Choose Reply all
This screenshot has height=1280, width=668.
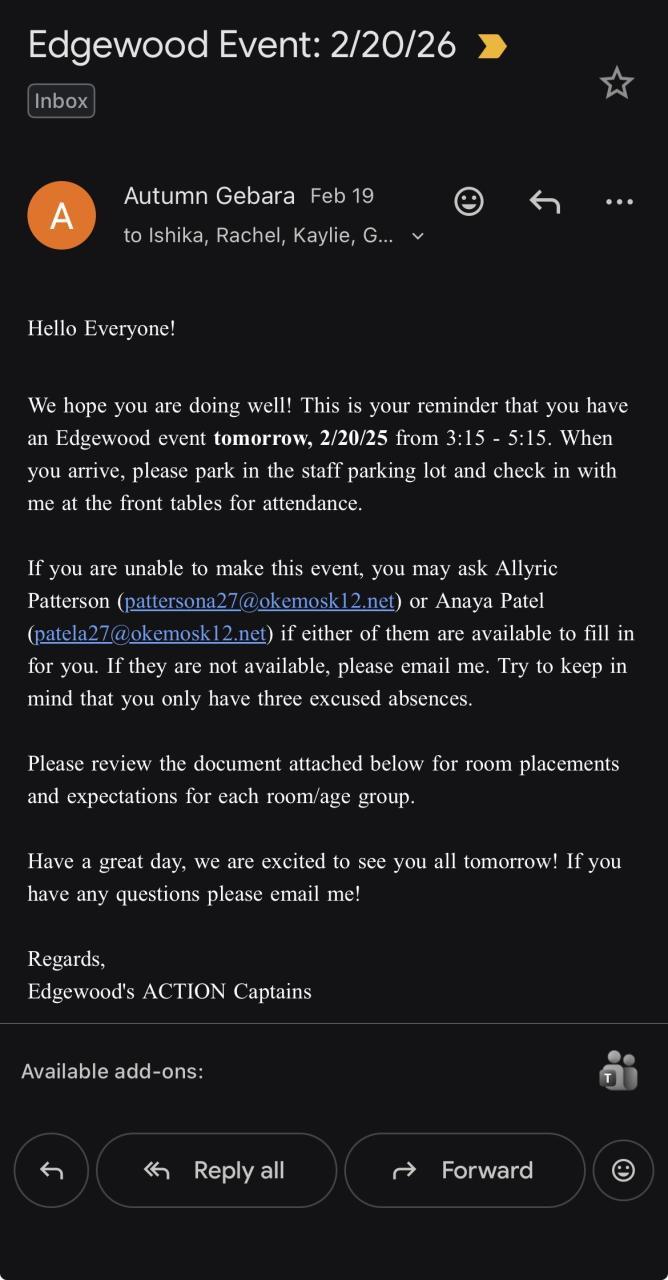point(216,1170)
